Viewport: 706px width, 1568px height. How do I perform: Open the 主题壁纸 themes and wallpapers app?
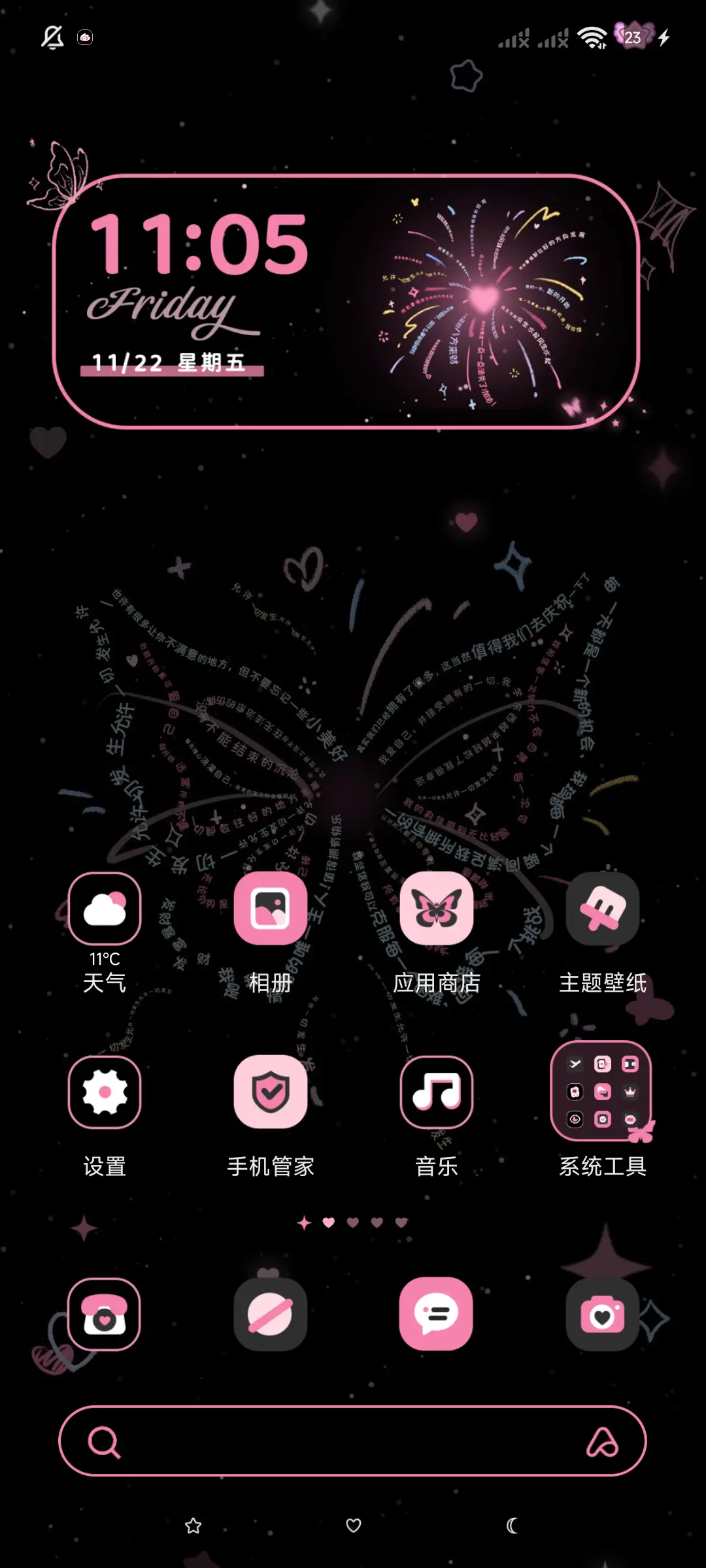tap(601, 908)
